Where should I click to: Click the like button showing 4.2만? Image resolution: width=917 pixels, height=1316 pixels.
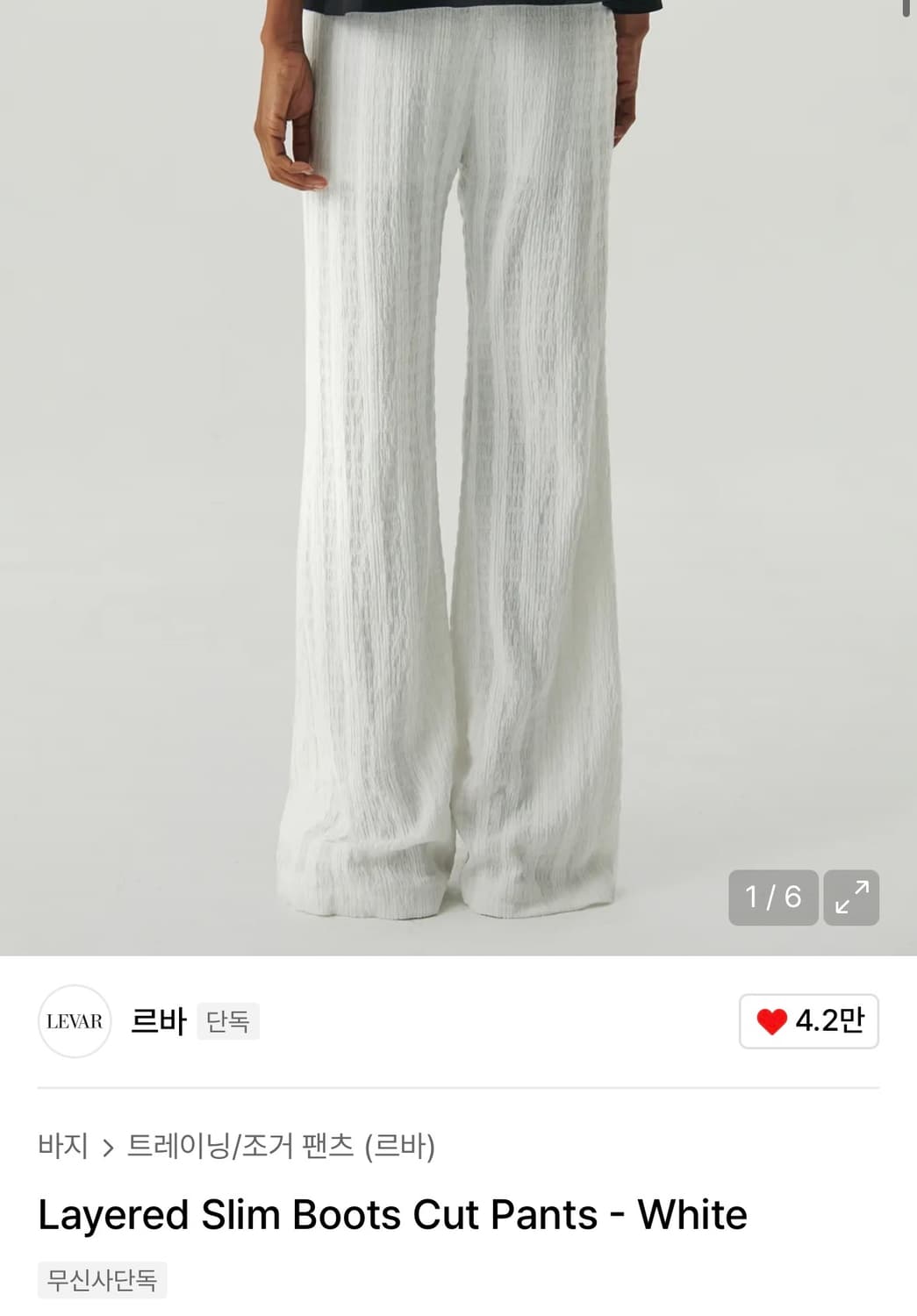807,1021
